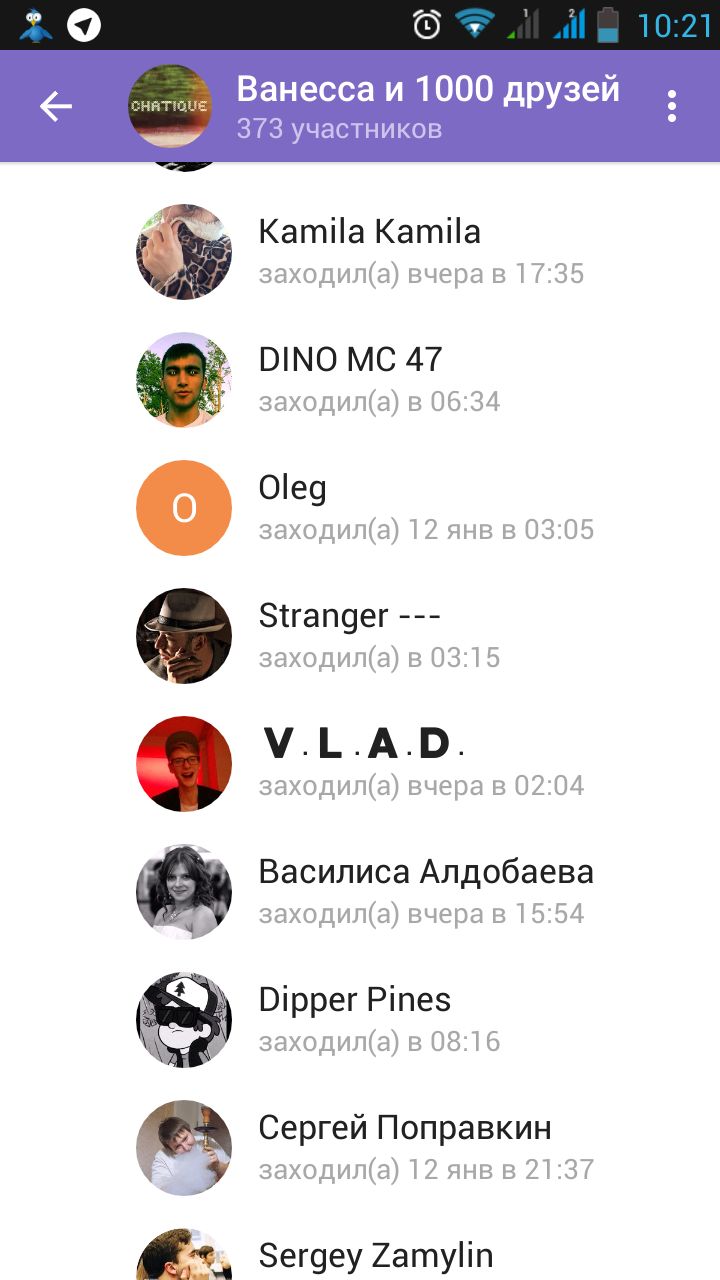The height and width of the screenshot is (1280, 720).
Task: Open Сергей Поправкин's profile
Action: (x=405, y=1147)
